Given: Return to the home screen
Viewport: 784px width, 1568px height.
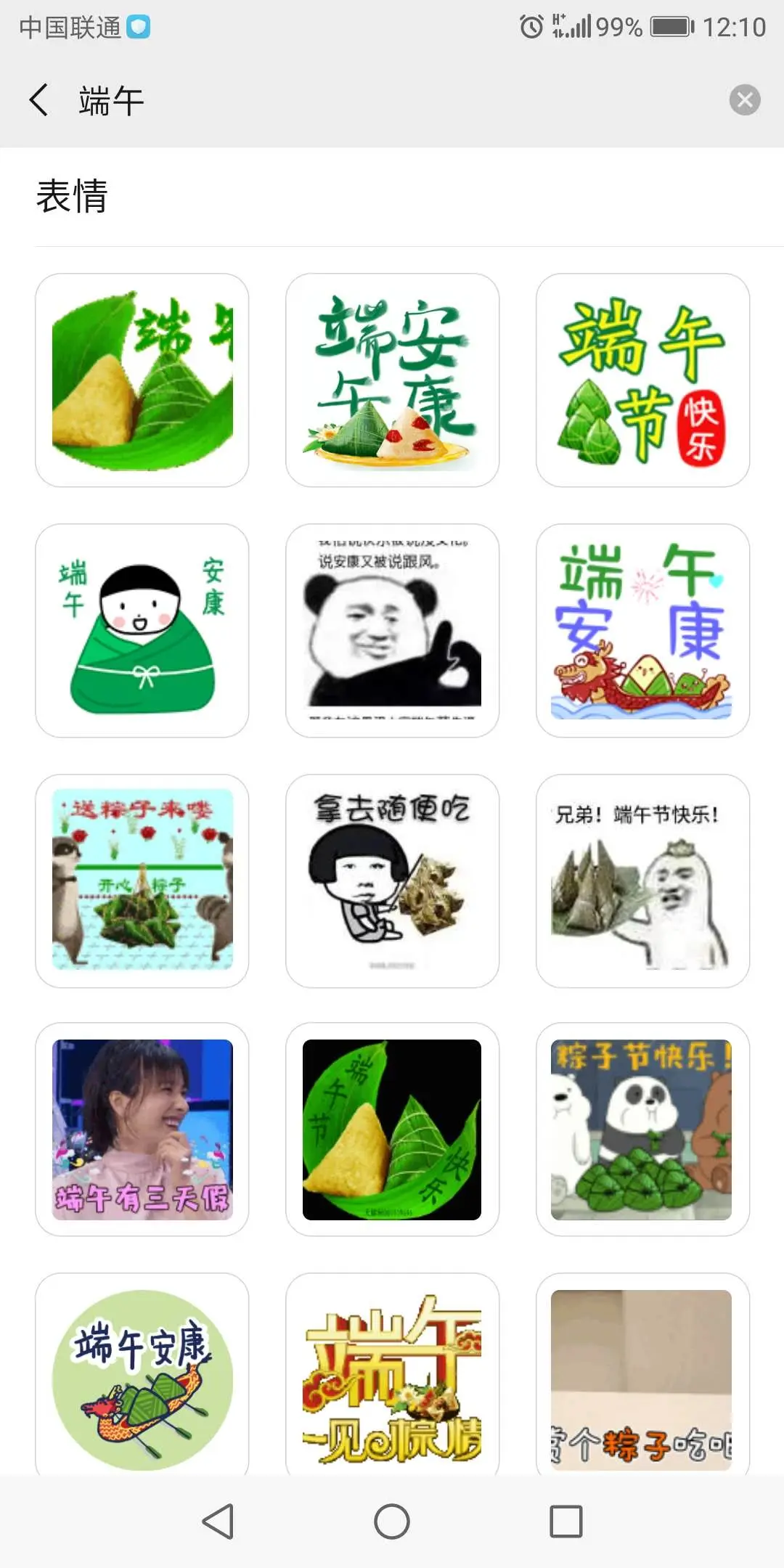Looking at the screenshot, I should click(392, 1522).
